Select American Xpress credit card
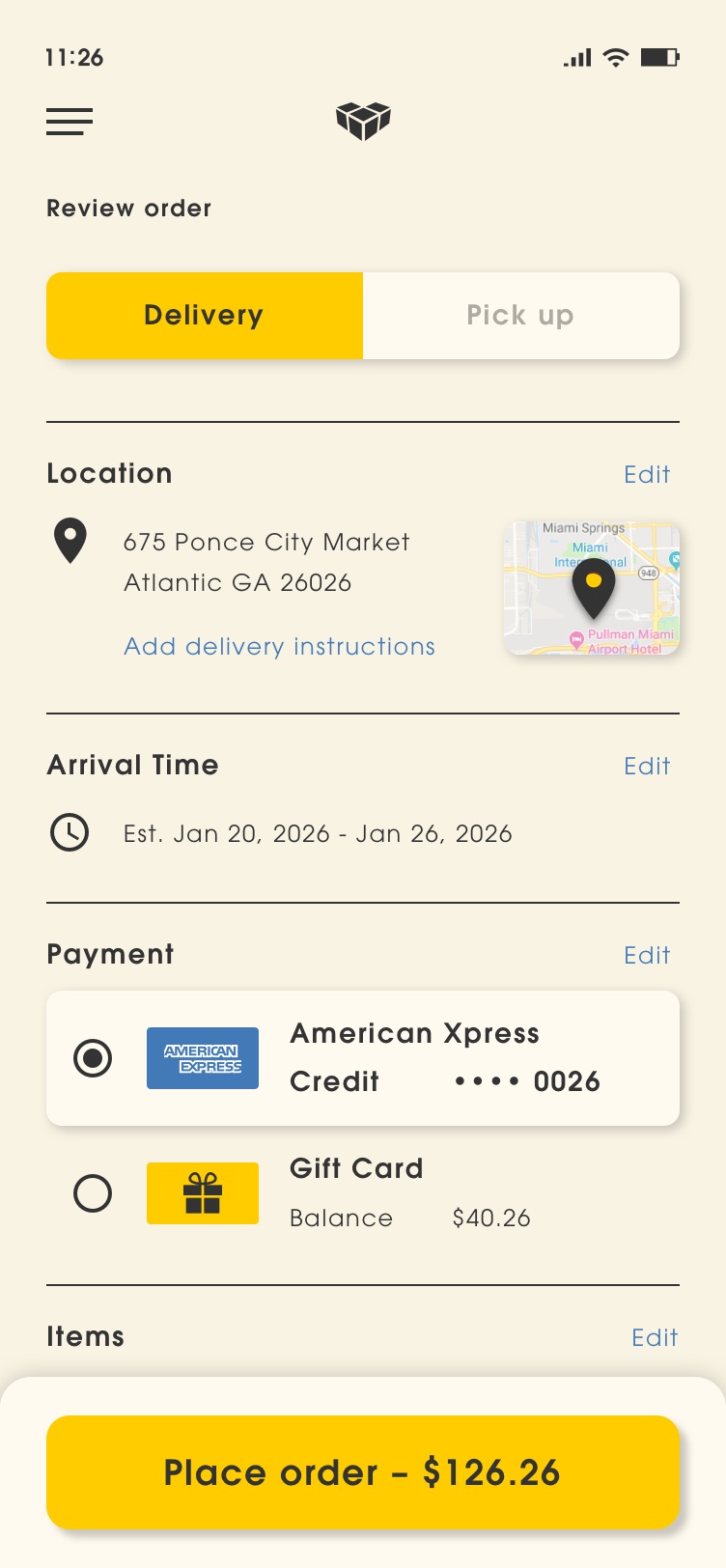Image resolution: width=726 pixels, height=1568 pixels. [93, 1058]
